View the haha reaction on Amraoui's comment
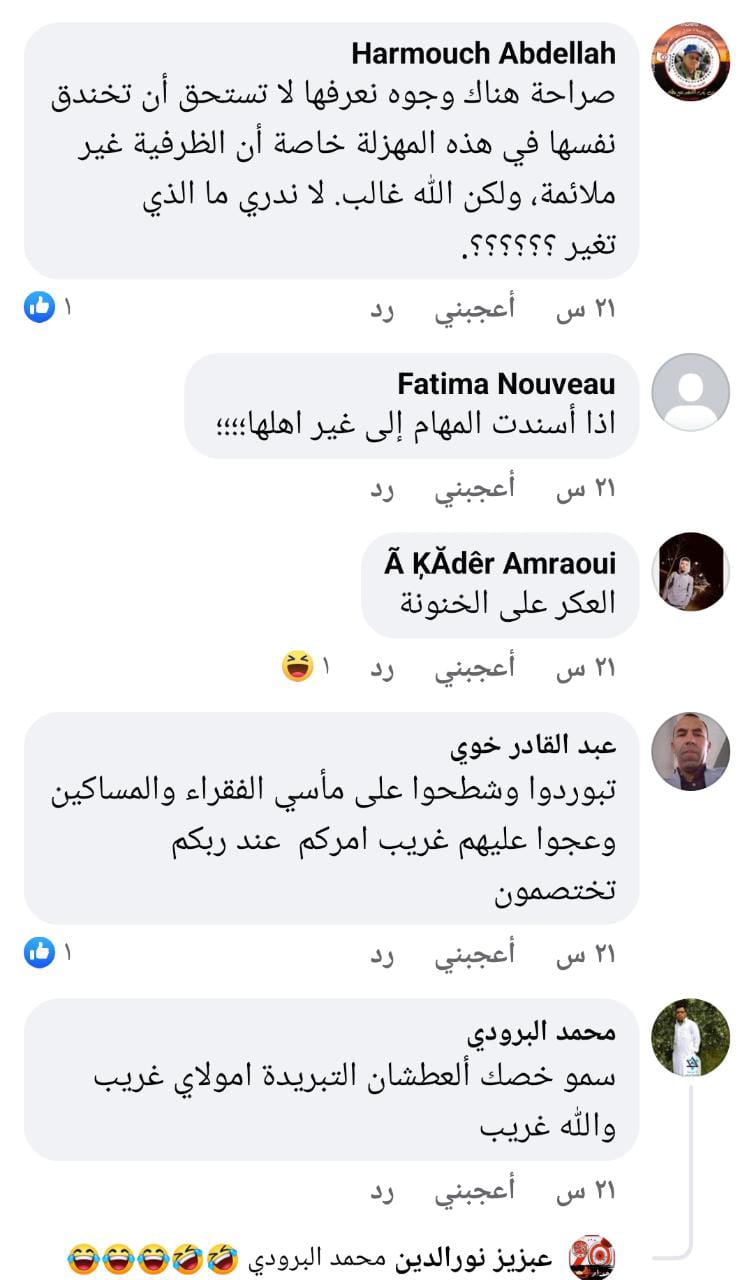The width and height of the screenshot is (754, 1280). (298, 667)
